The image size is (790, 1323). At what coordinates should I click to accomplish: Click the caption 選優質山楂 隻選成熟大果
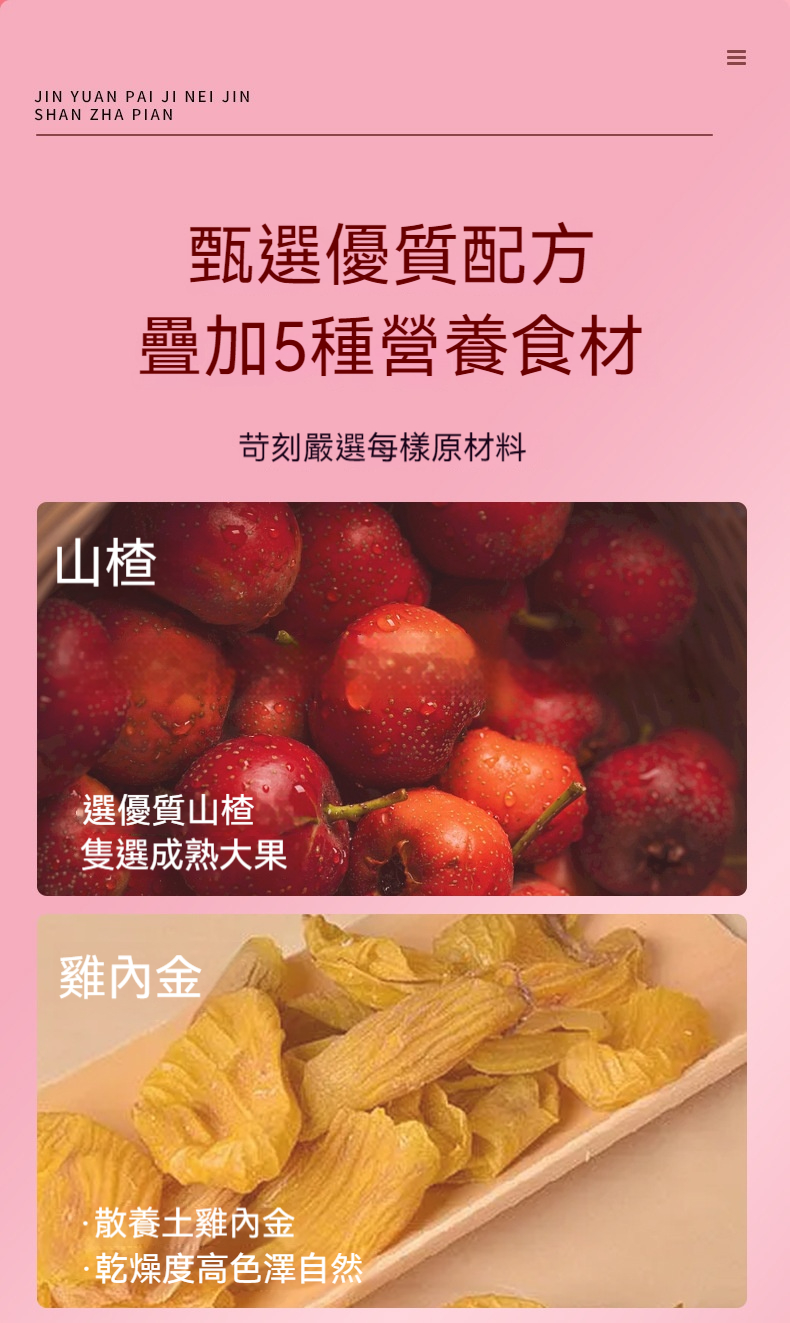183,833
